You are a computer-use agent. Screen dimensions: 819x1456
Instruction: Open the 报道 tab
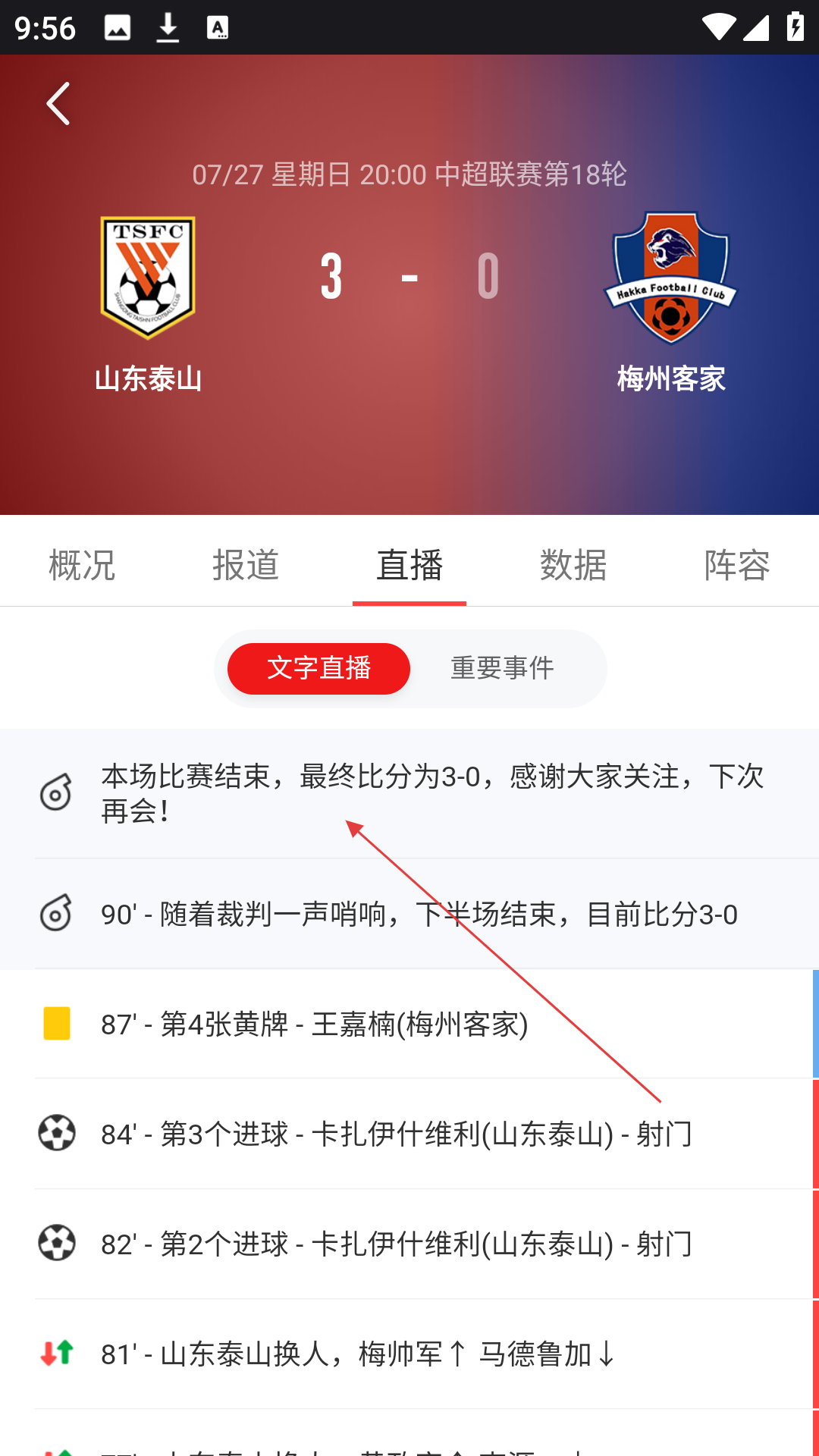point(246,565)
